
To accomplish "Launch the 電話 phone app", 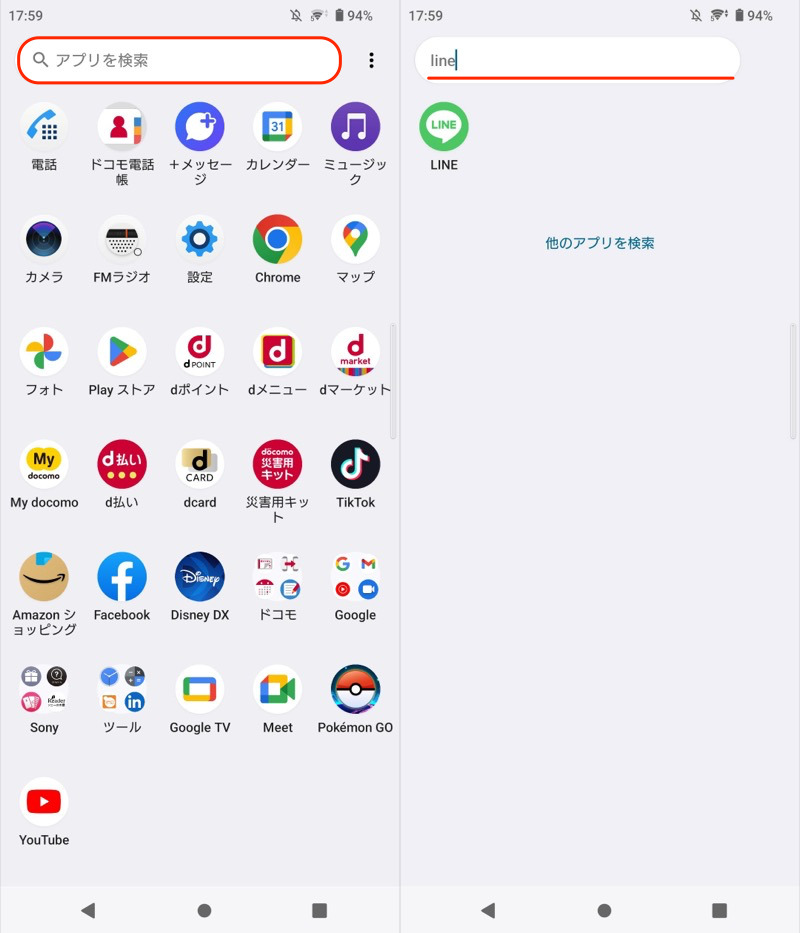I will point(44,127).
